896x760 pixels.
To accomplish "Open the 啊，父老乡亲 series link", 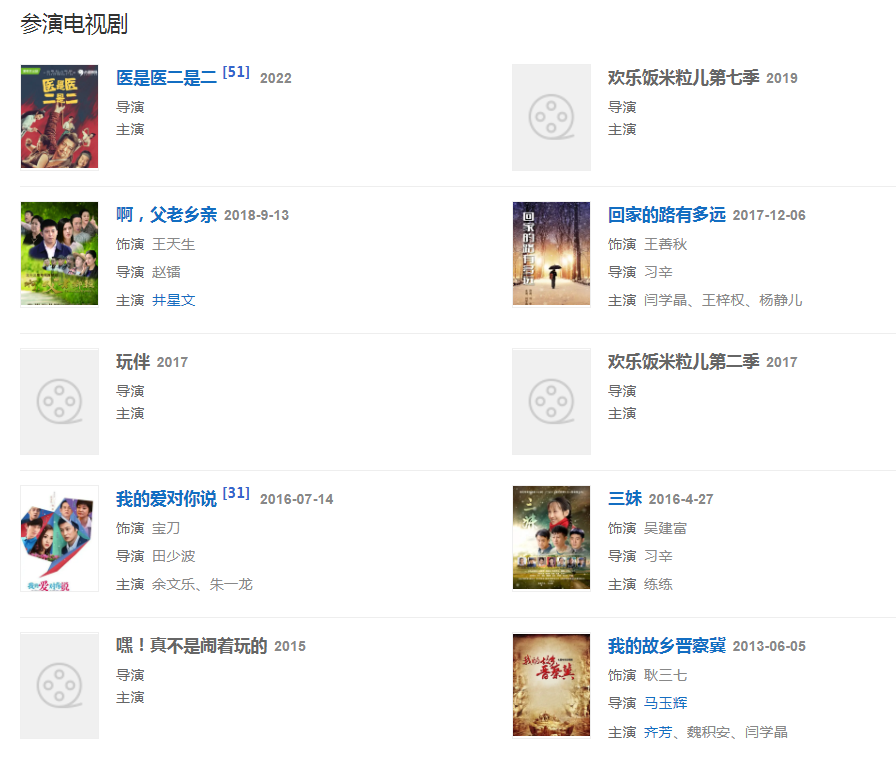I will tap(166, 215).
